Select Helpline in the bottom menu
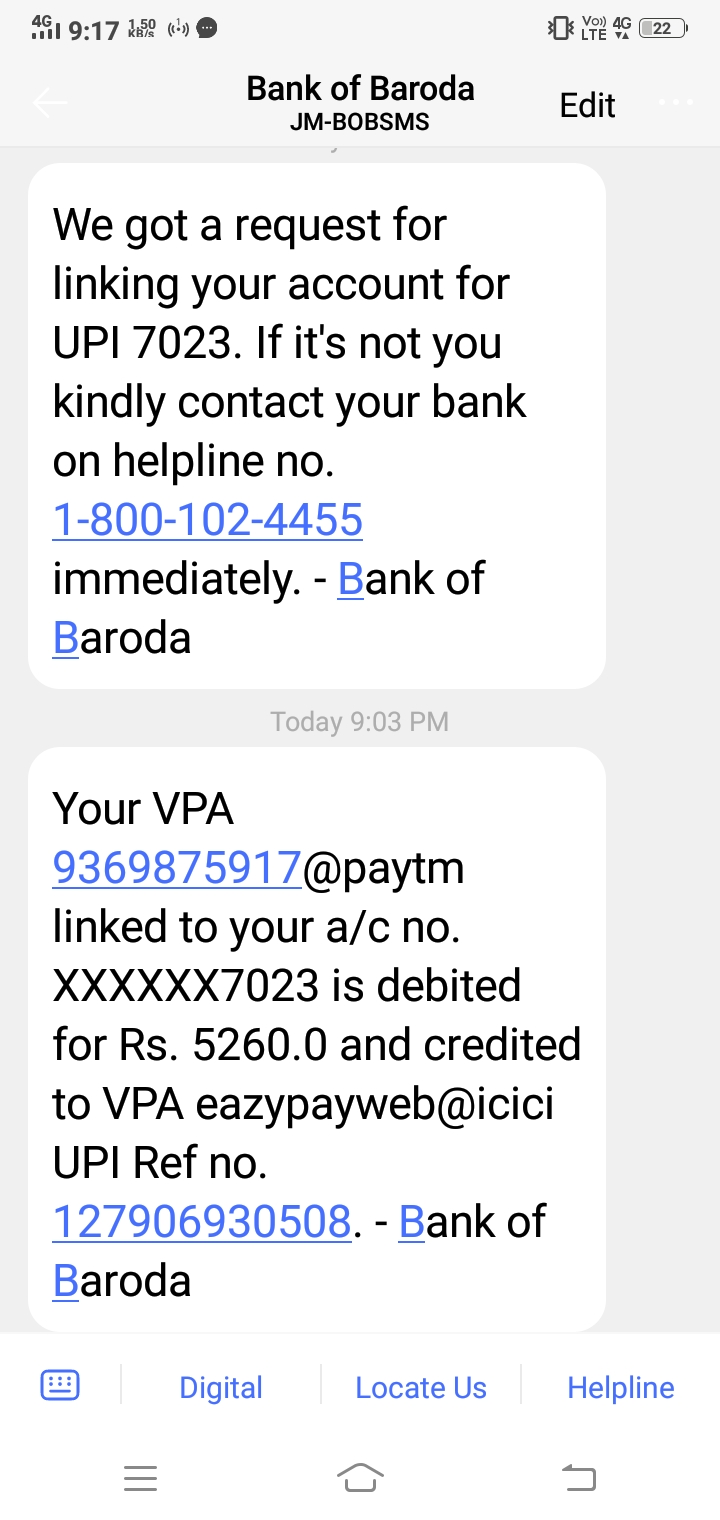 click(620, 1386)
